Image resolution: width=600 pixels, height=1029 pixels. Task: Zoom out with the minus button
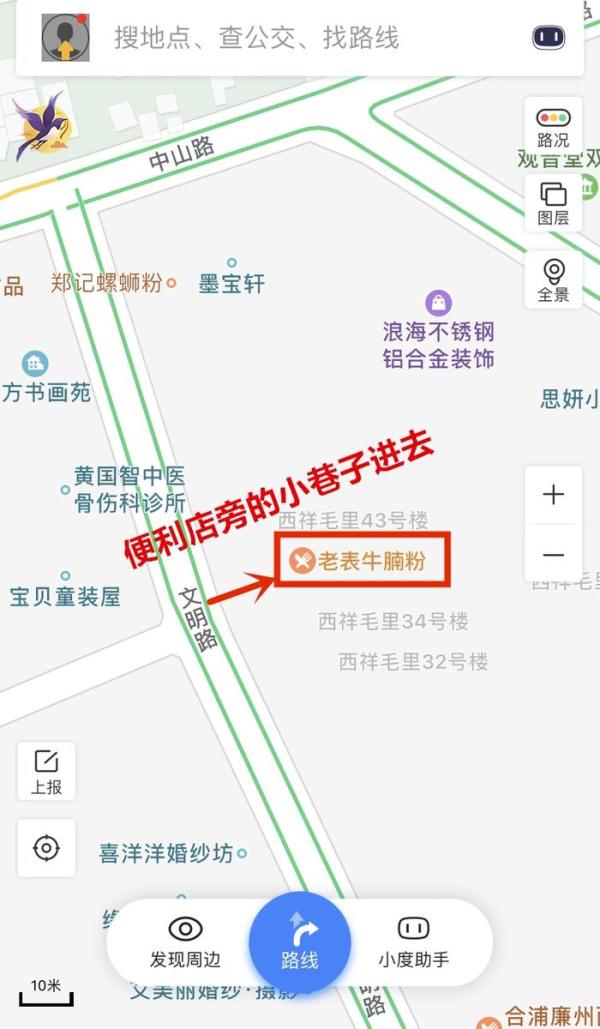tap(553, 555)
